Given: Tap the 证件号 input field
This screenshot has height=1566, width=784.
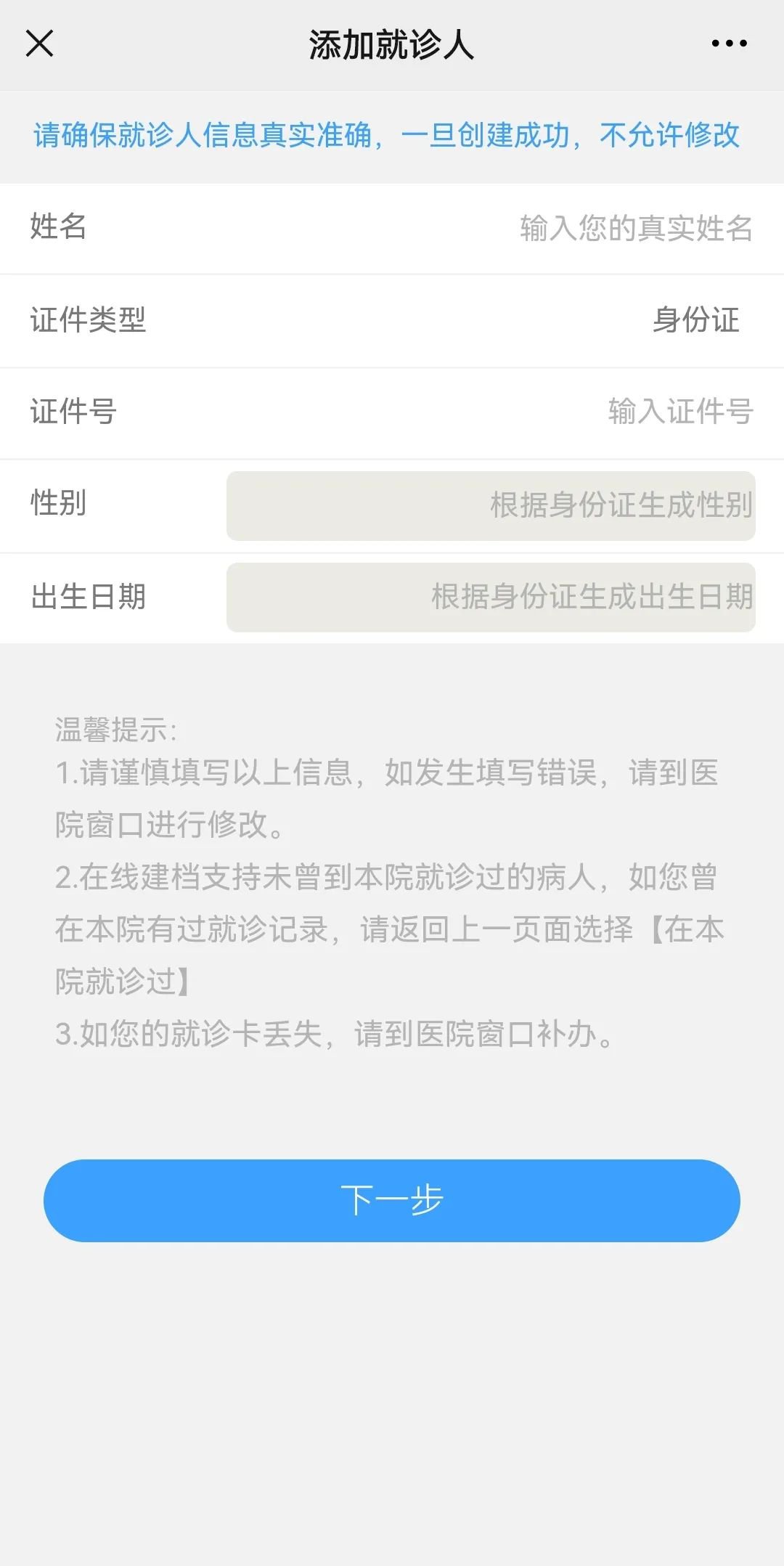Looking at the screenshot, I should [x=679, y=412].
